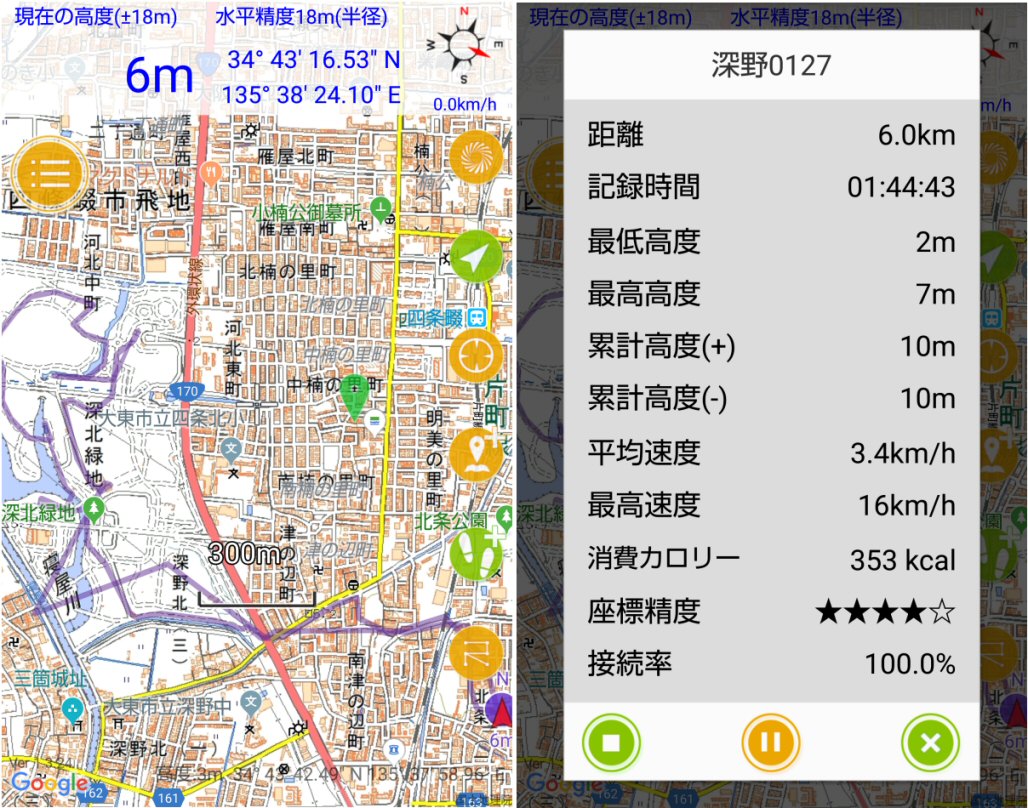
Task: Tap the green navigation arrow button
Action: pyautogui.click(x=476, y=258)
